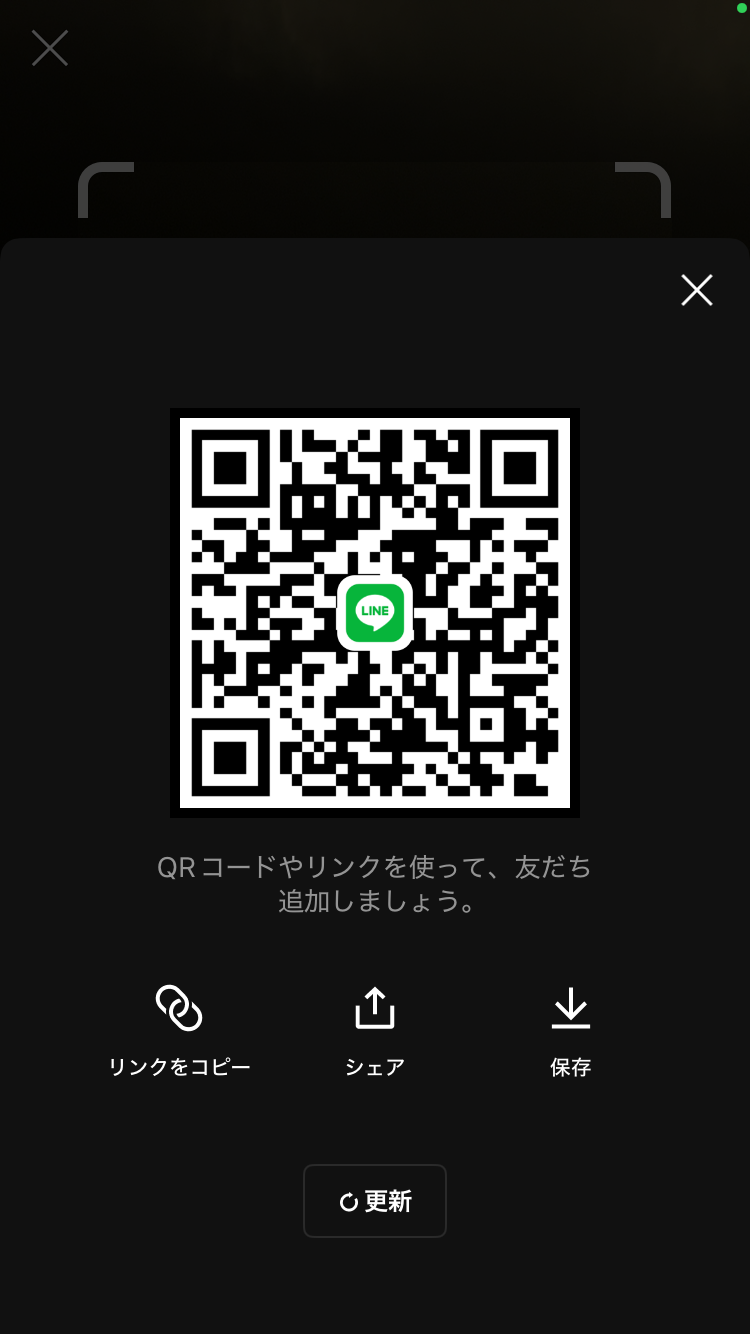750x1334 pixels.
Task: Close the QR code scanner screen
Action: tap(49, 48)
